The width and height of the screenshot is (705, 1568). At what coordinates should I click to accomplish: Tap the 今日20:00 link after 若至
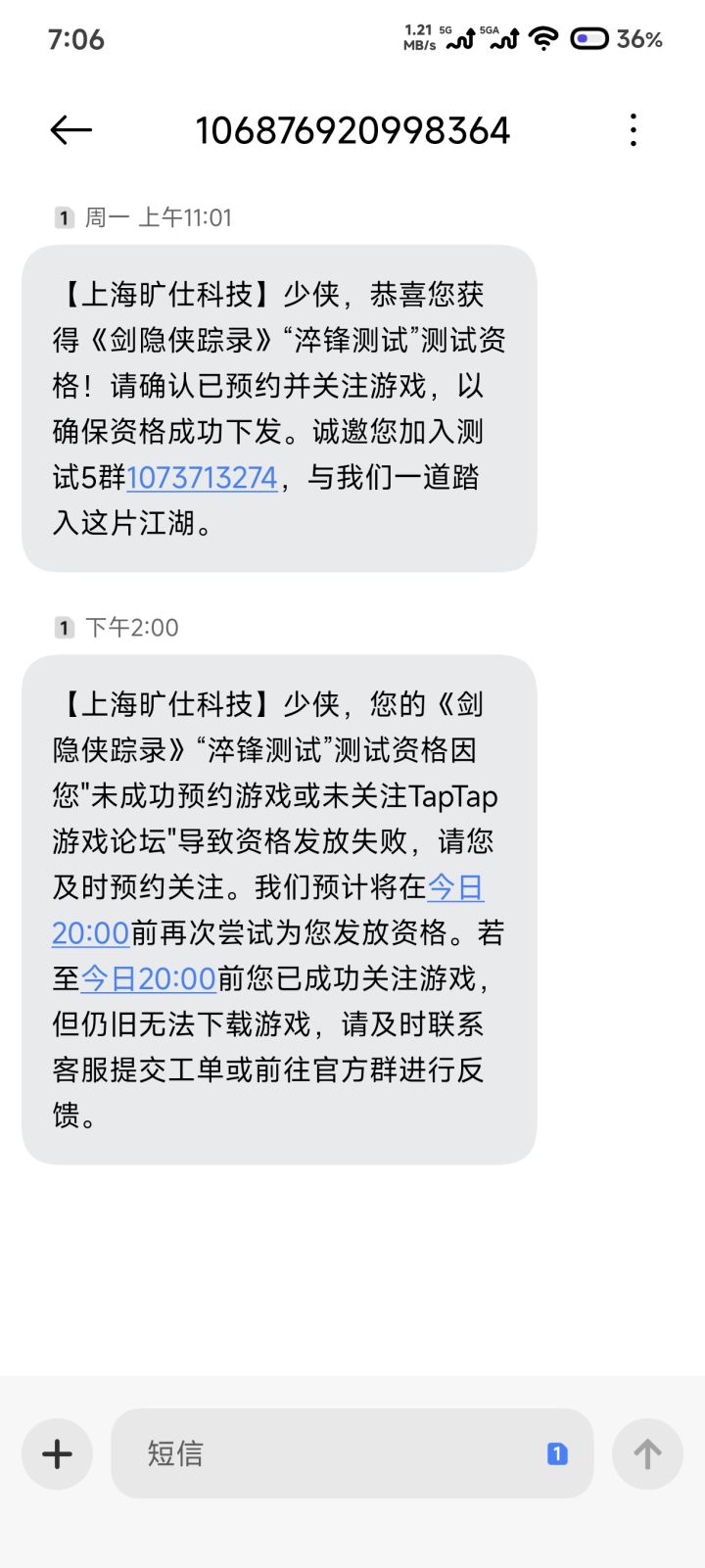[148, 978]
